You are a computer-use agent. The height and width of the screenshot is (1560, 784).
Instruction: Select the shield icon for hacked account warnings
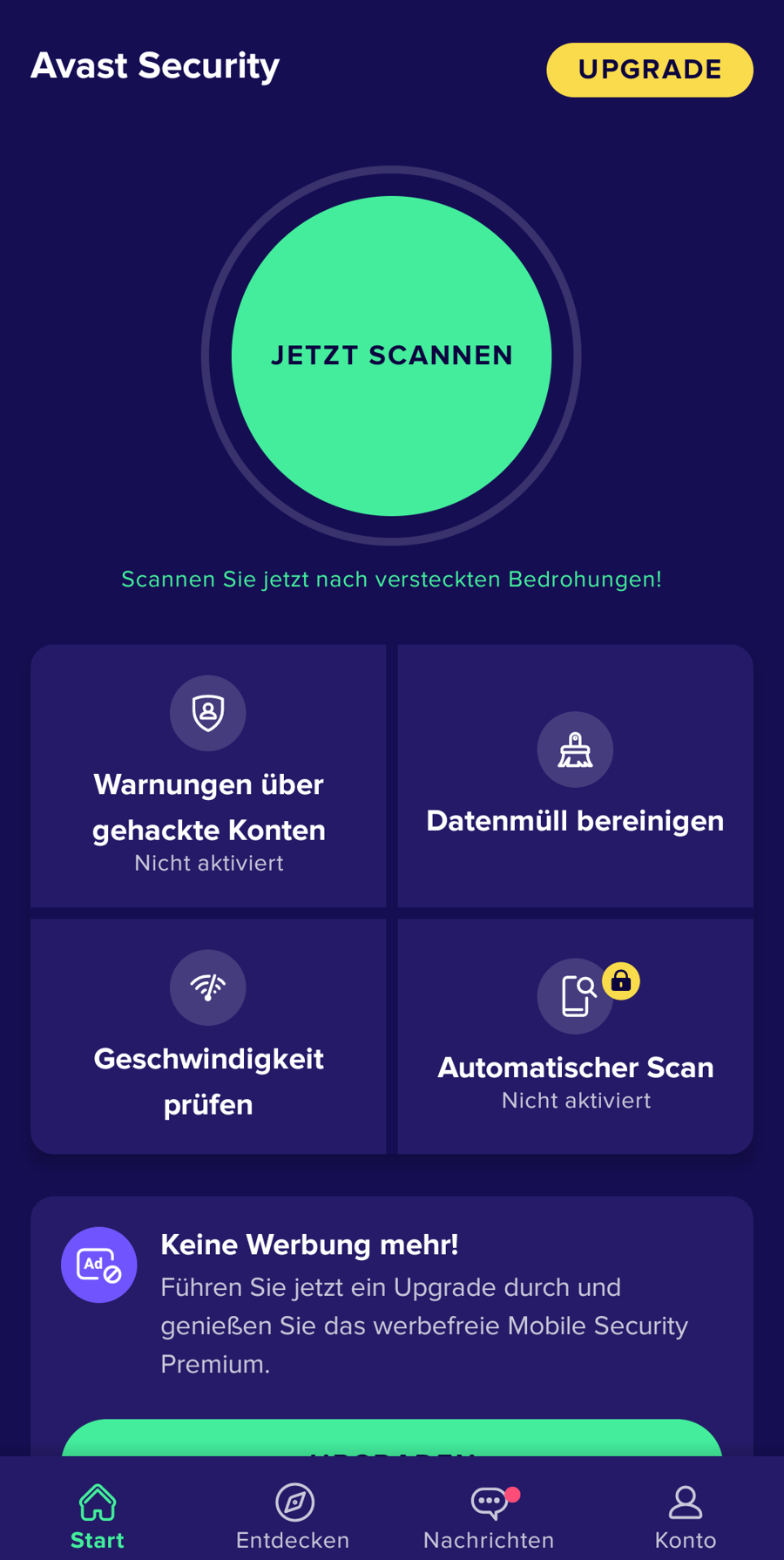(207, 713)
